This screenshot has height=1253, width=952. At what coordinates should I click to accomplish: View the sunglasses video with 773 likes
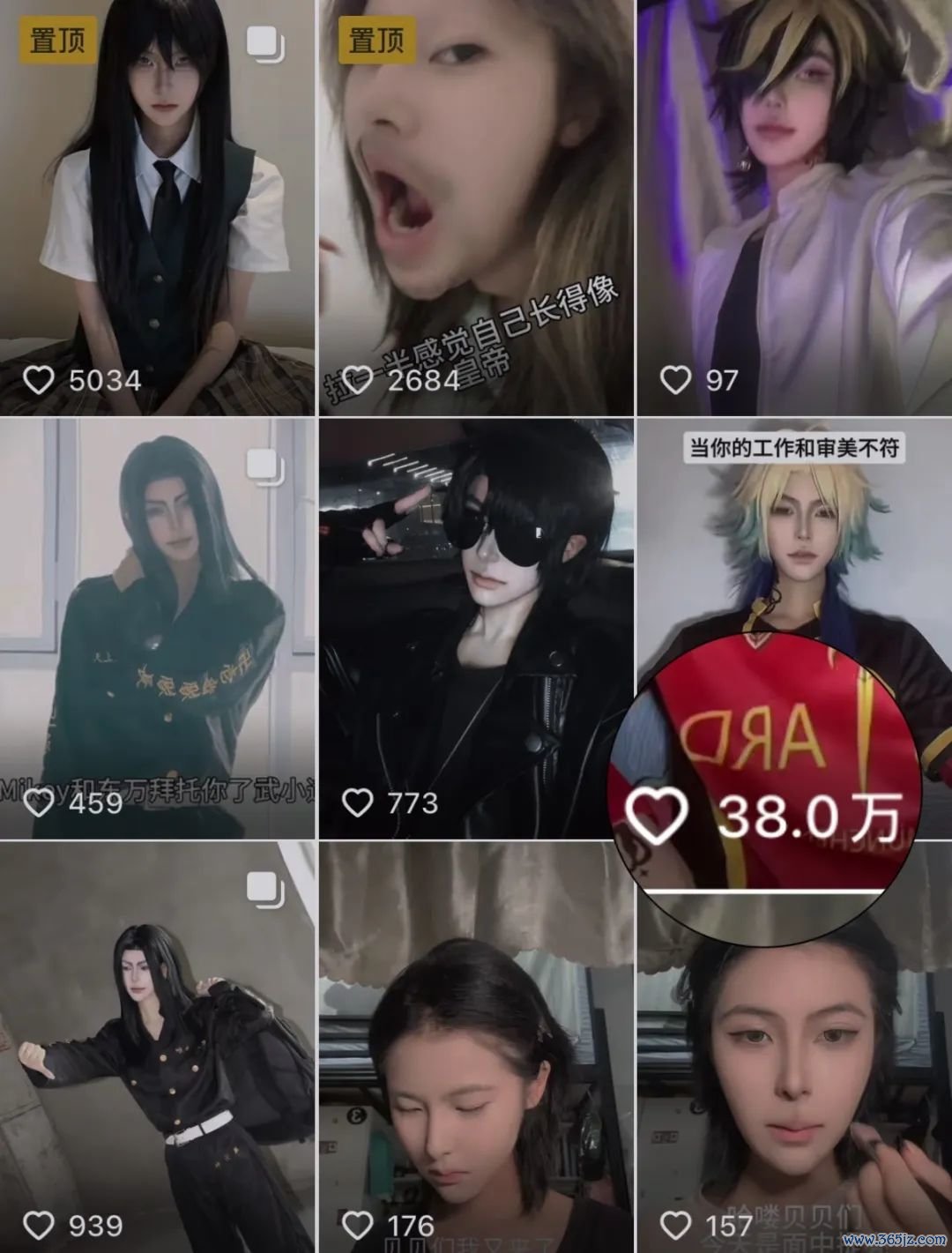[x=476, y=628]
